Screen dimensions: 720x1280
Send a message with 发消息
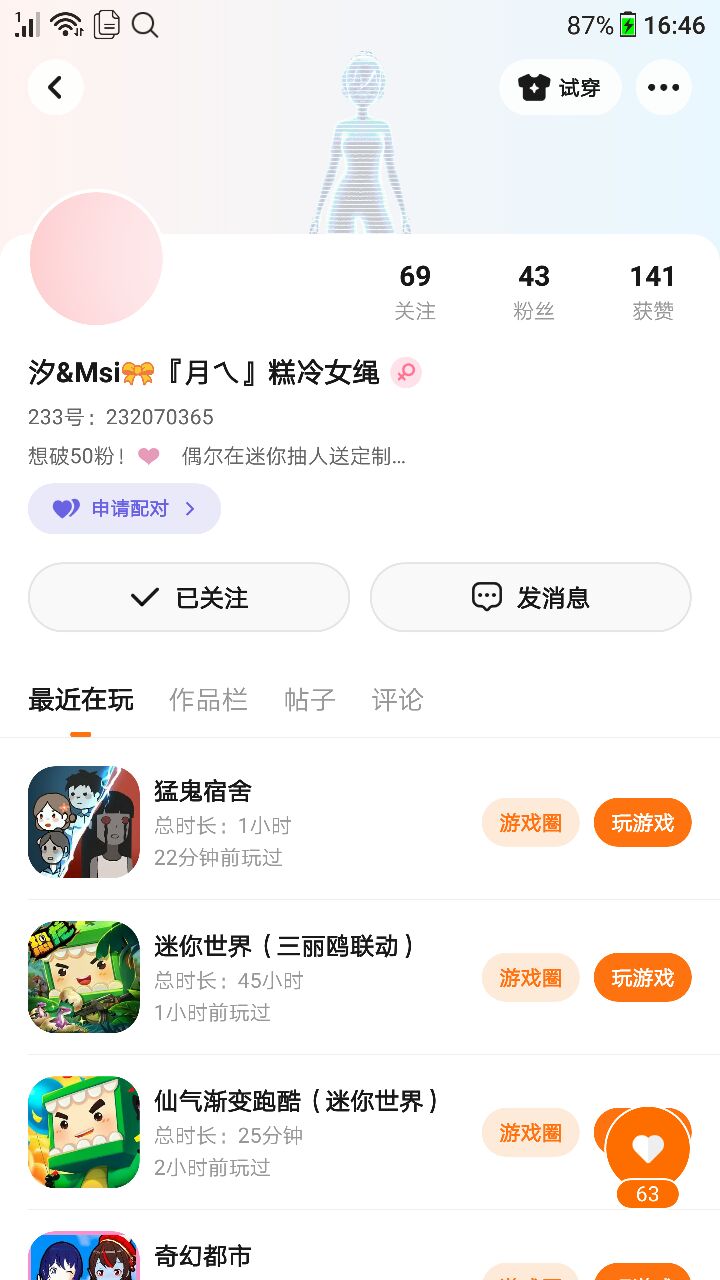click(530, 597)
